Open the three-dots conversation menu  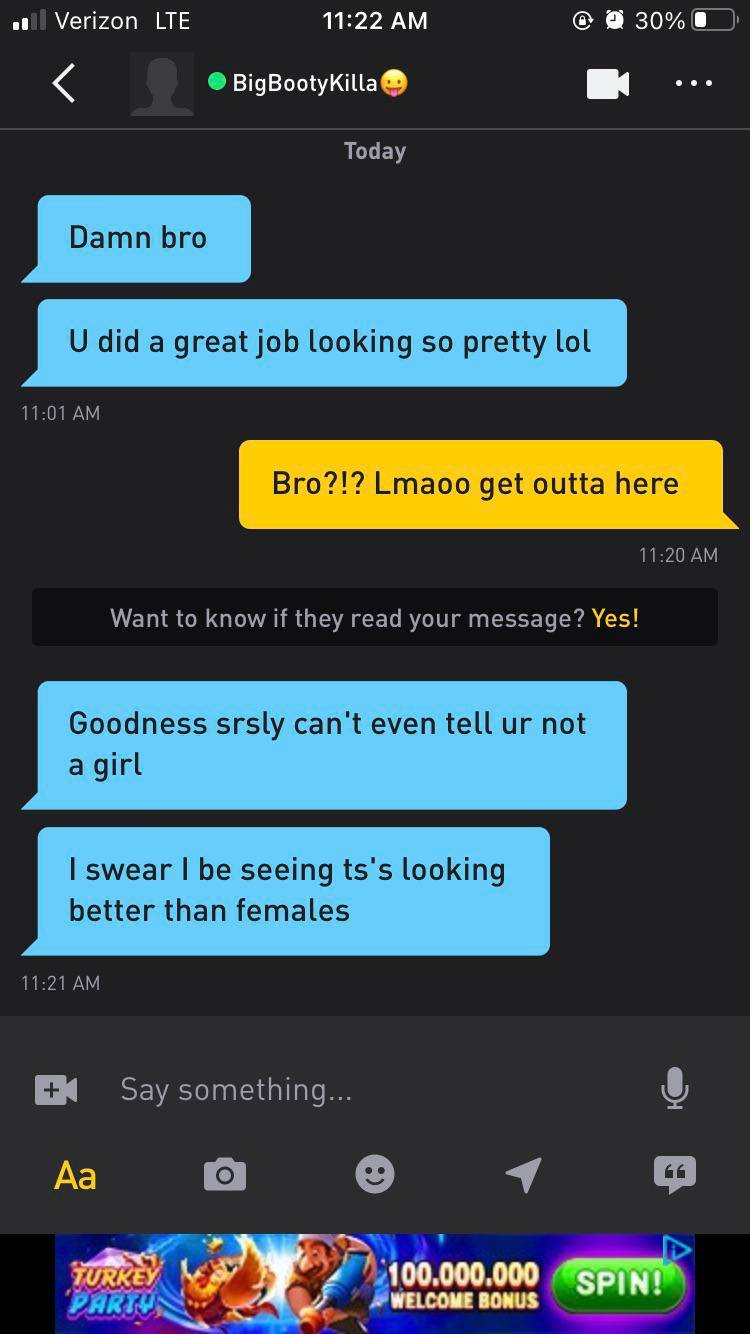point(694,83)
